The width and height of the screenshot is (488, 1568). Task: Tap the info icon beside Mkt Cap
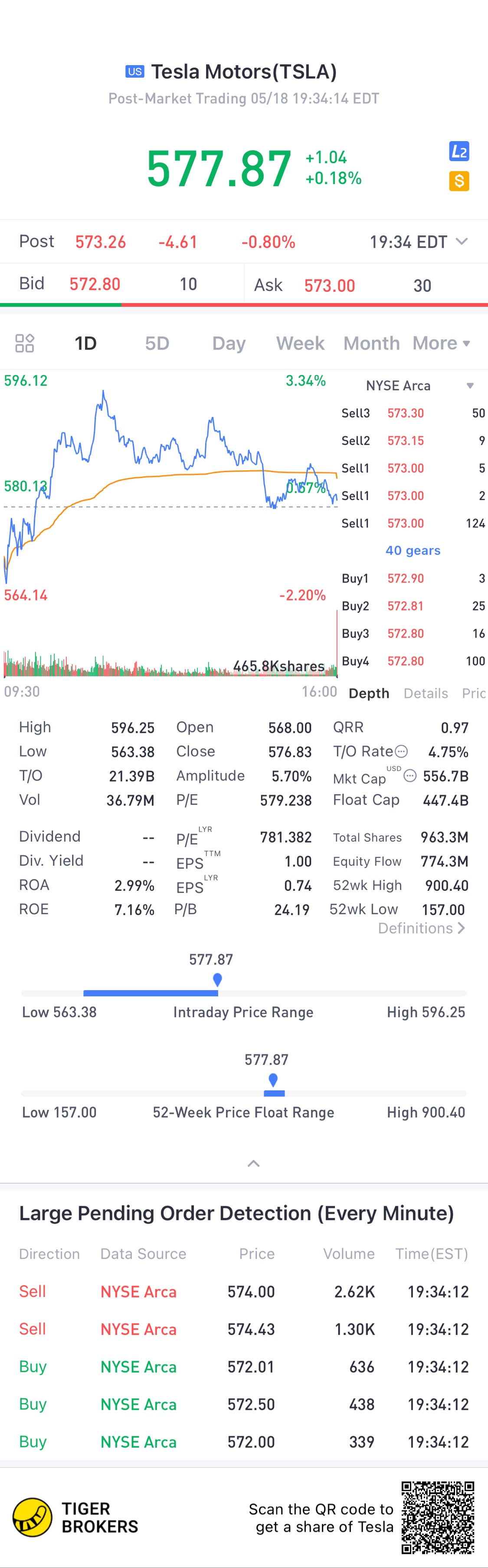(x=410, y=775)
